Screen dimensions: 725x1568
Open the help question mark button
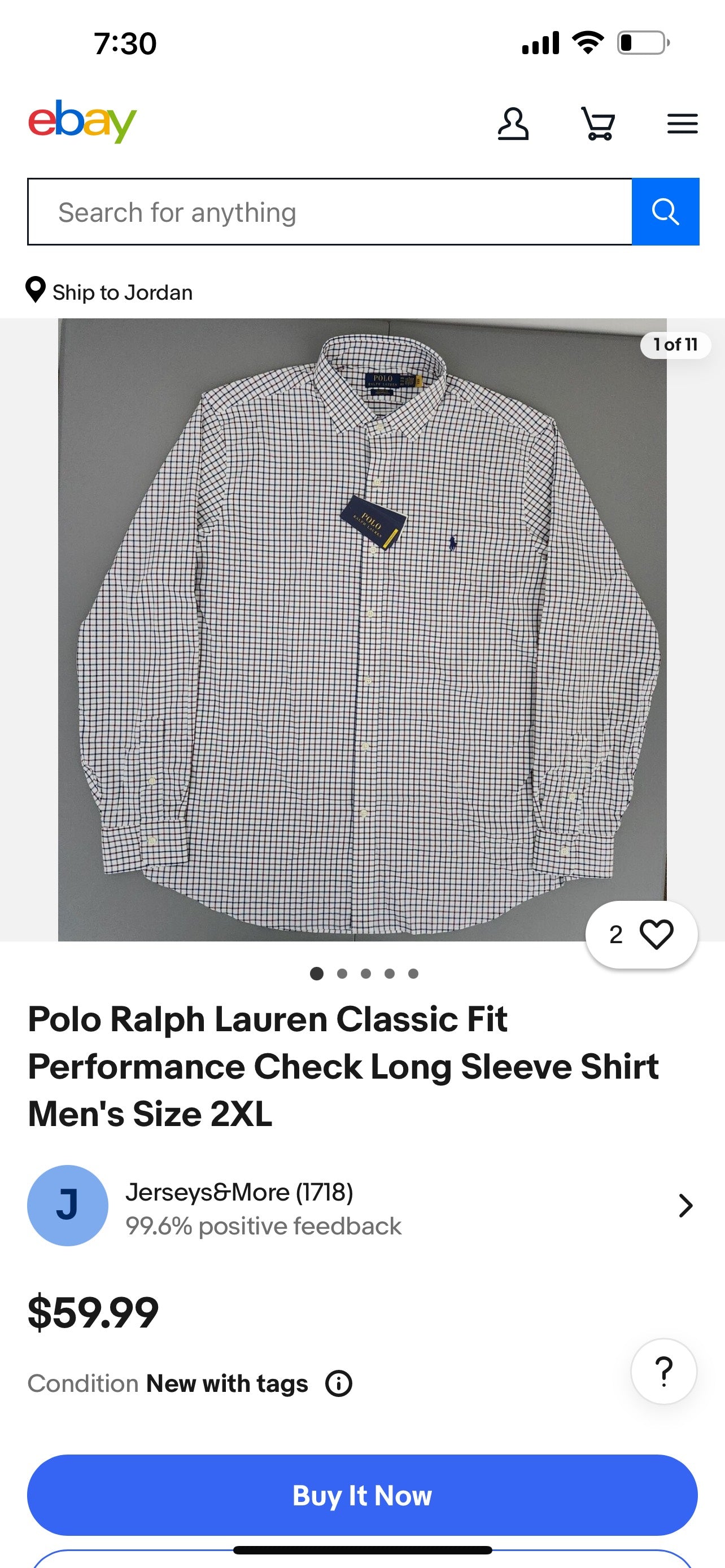pyautogui.click(x=663, y=1371)
